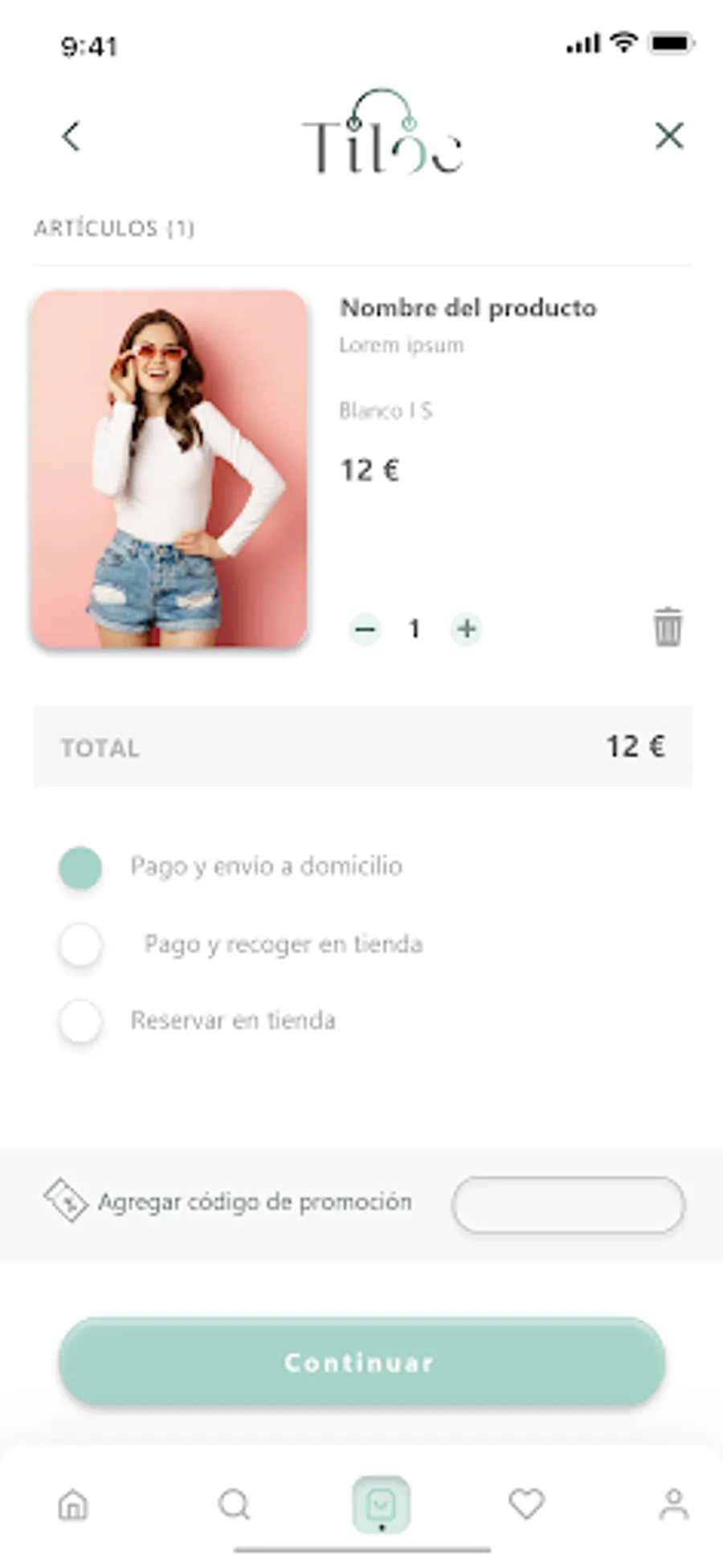Increase item quantity with plus
The height and width of the screenshot is (1568, 723).
point(467,629)
